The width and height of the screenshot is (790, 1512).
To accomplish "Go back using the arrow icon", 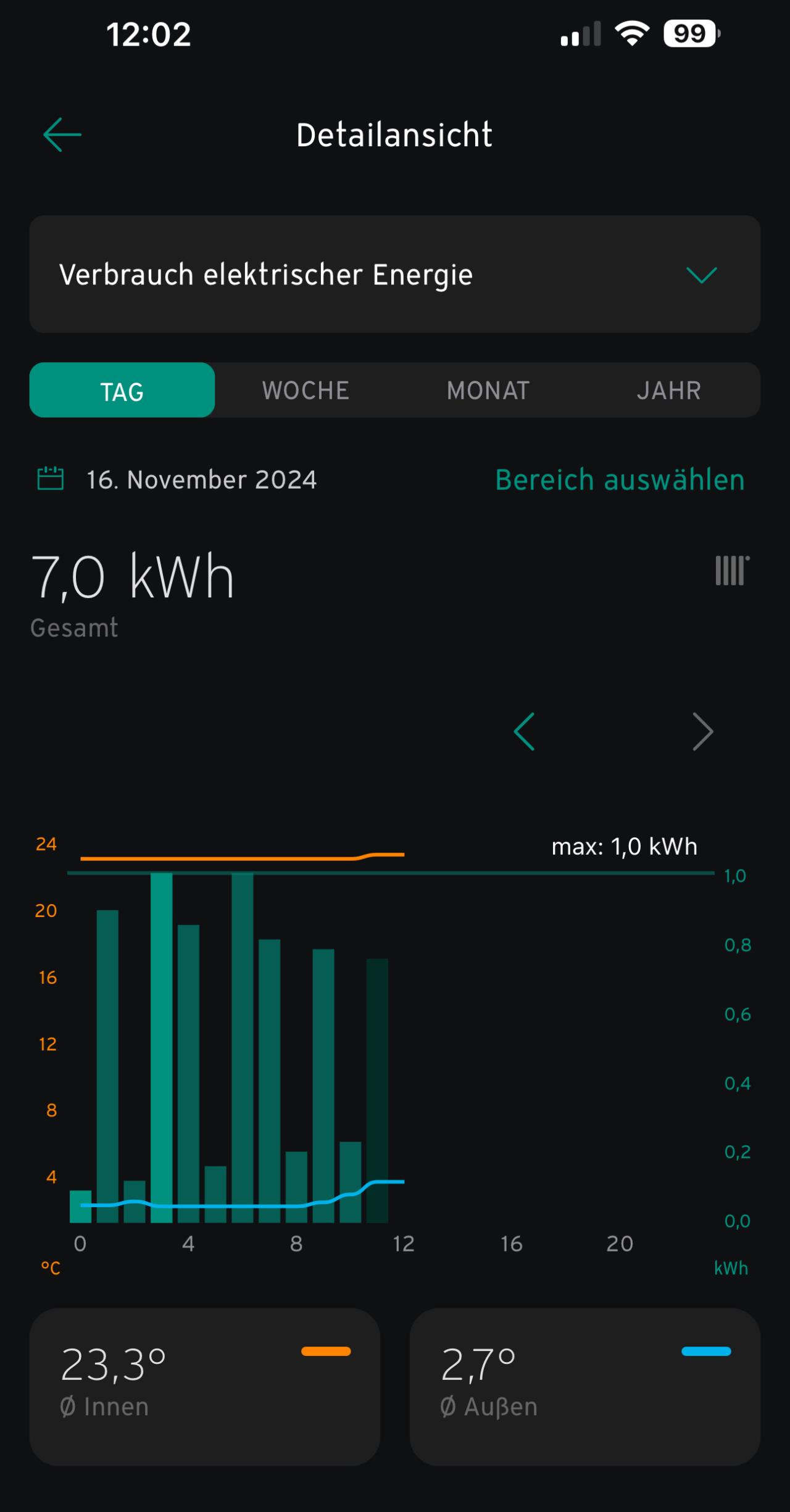I will pos(62,135).
